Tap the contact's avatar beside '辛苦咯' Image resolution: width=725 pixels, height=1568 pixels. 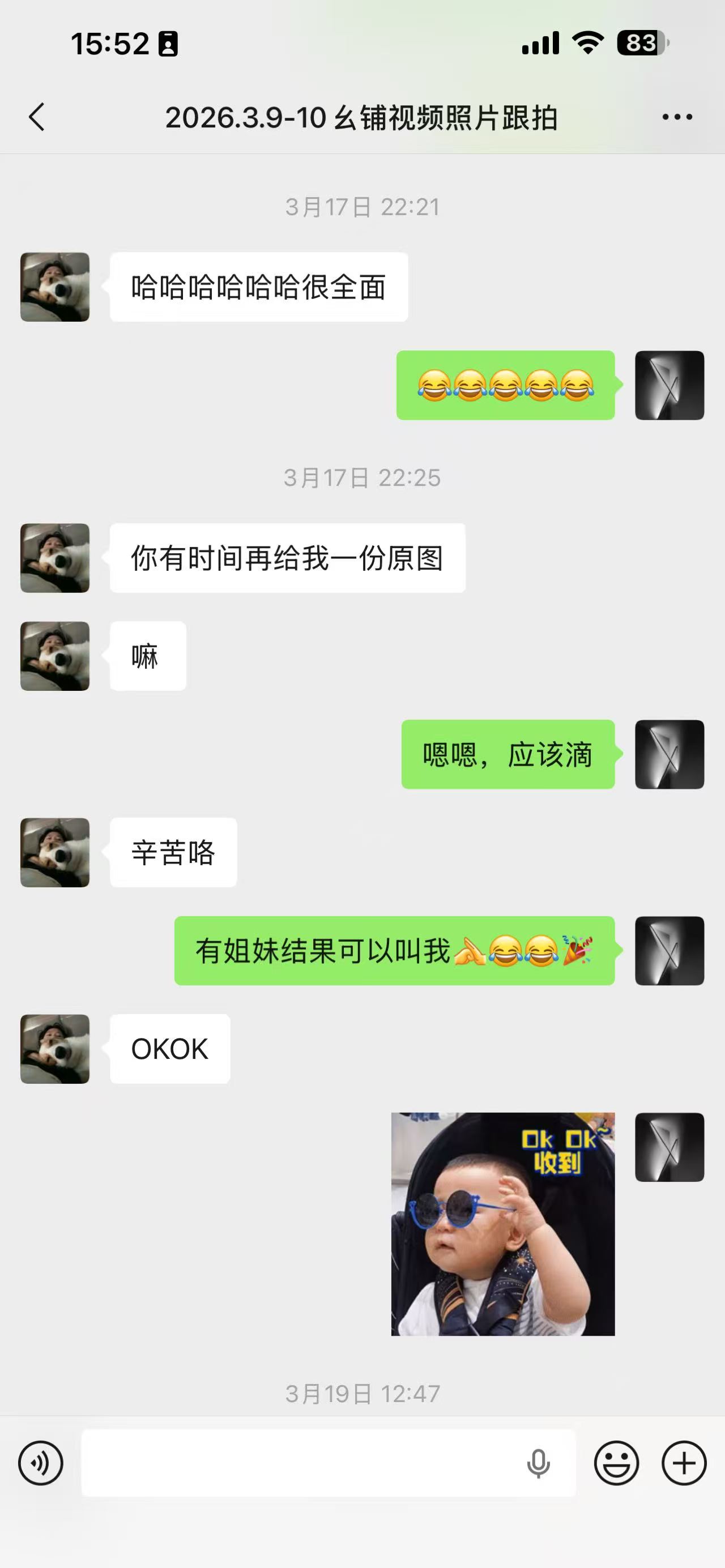[55, 852]
